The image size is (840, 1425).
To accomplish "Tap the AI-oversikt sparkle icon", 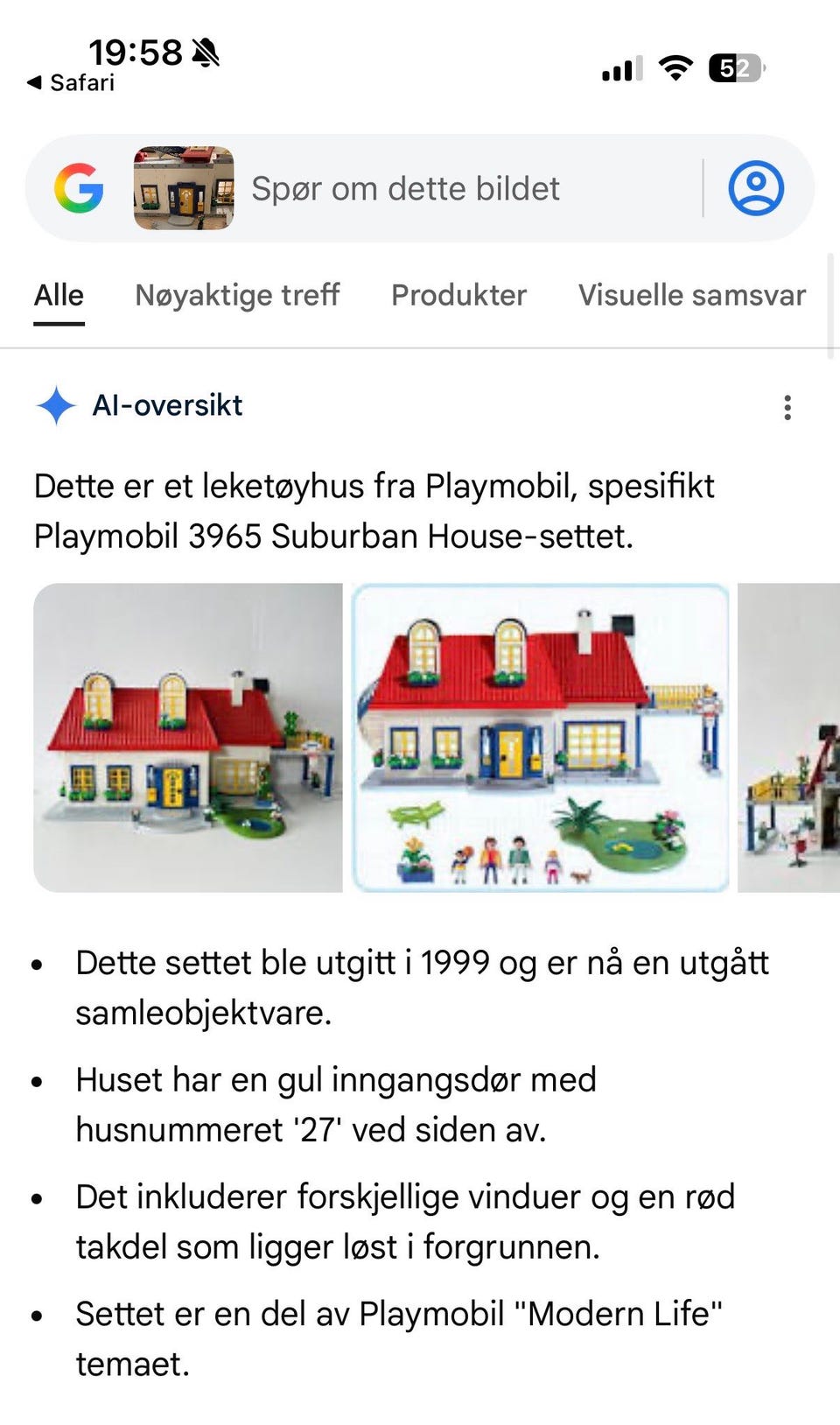I will (55, 405).
